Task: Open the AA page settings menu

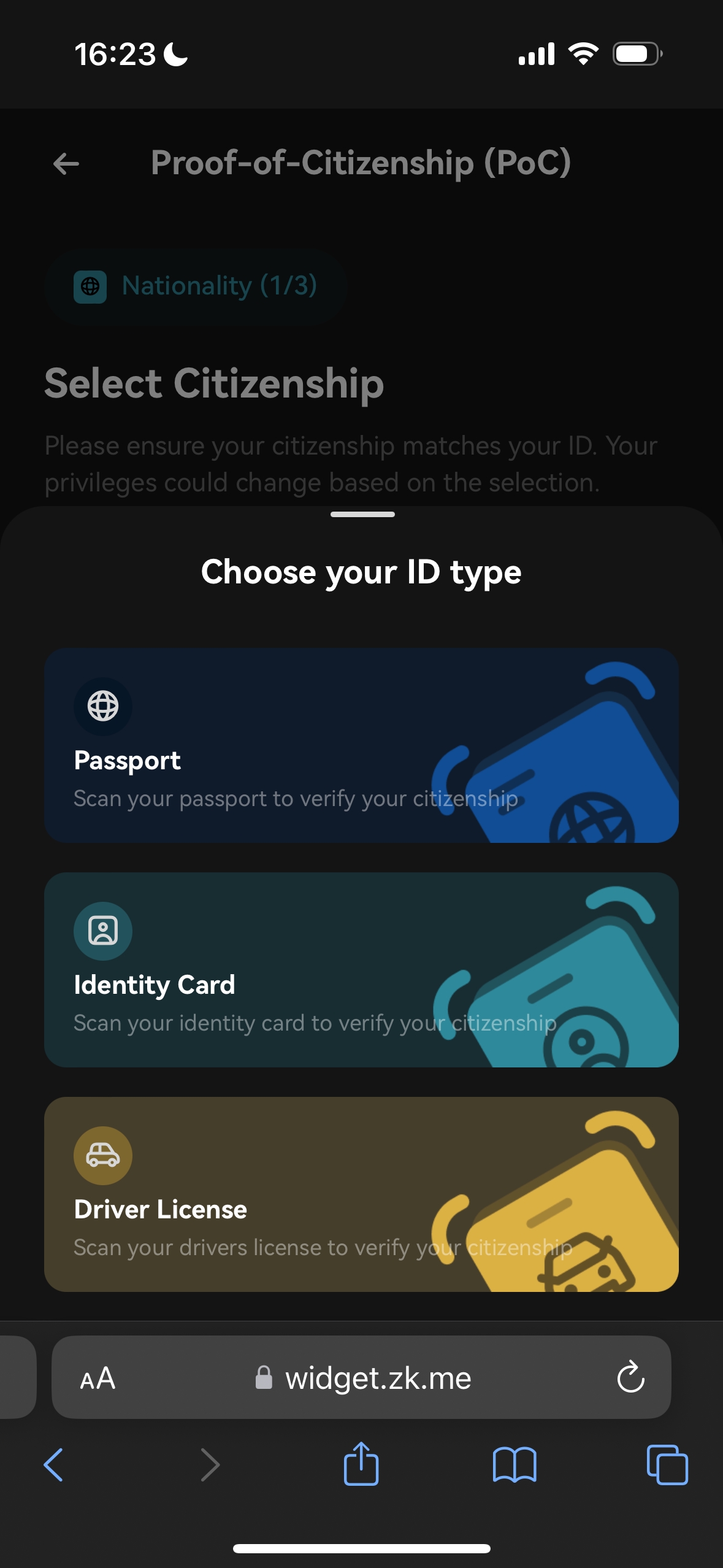Action: [98, 1378]
